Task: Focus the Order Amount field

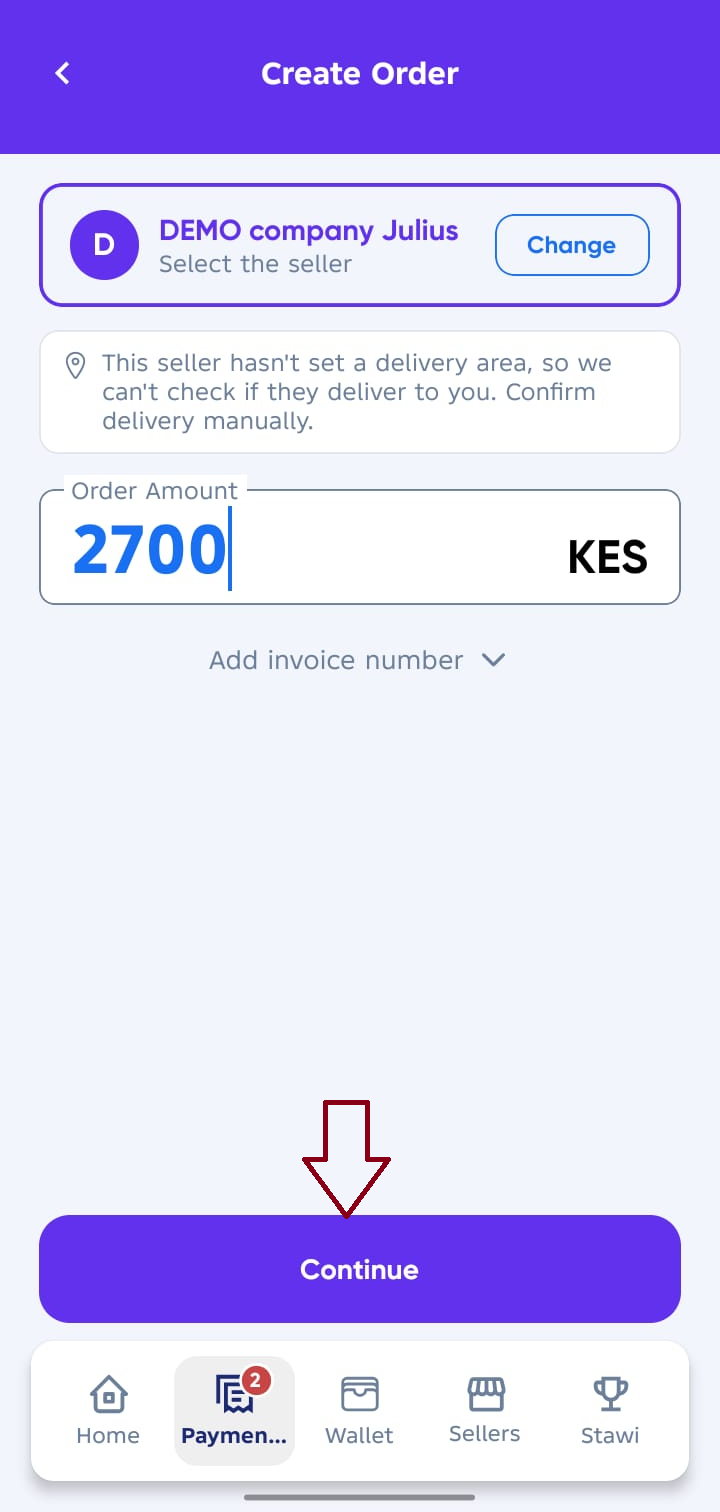Action: pyautogui.click(x=360, y=547)
